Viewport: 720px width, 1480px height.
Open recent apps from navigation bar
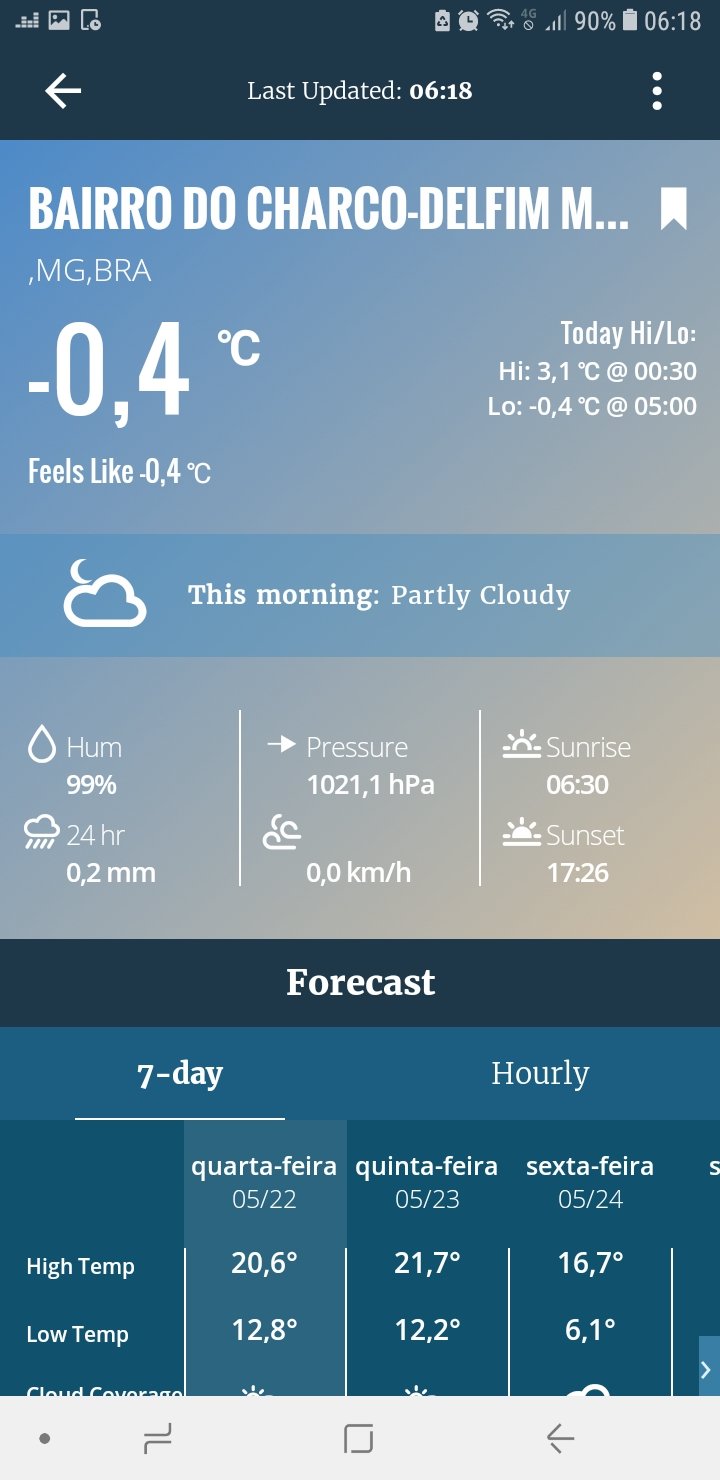click(158, 1439)
